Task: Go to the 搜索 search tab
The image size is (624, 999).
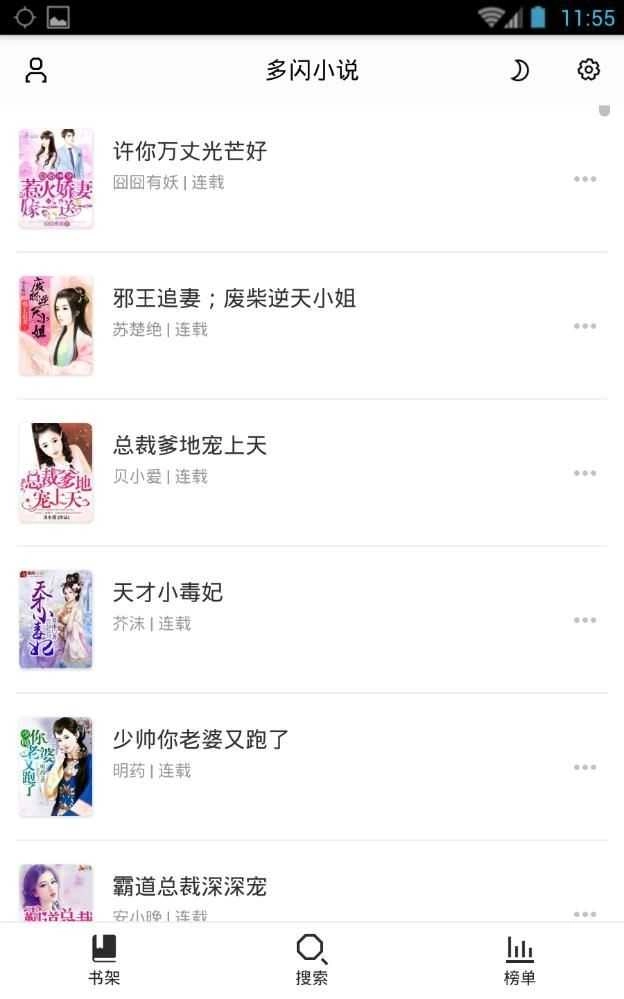Action: [312, 960]
